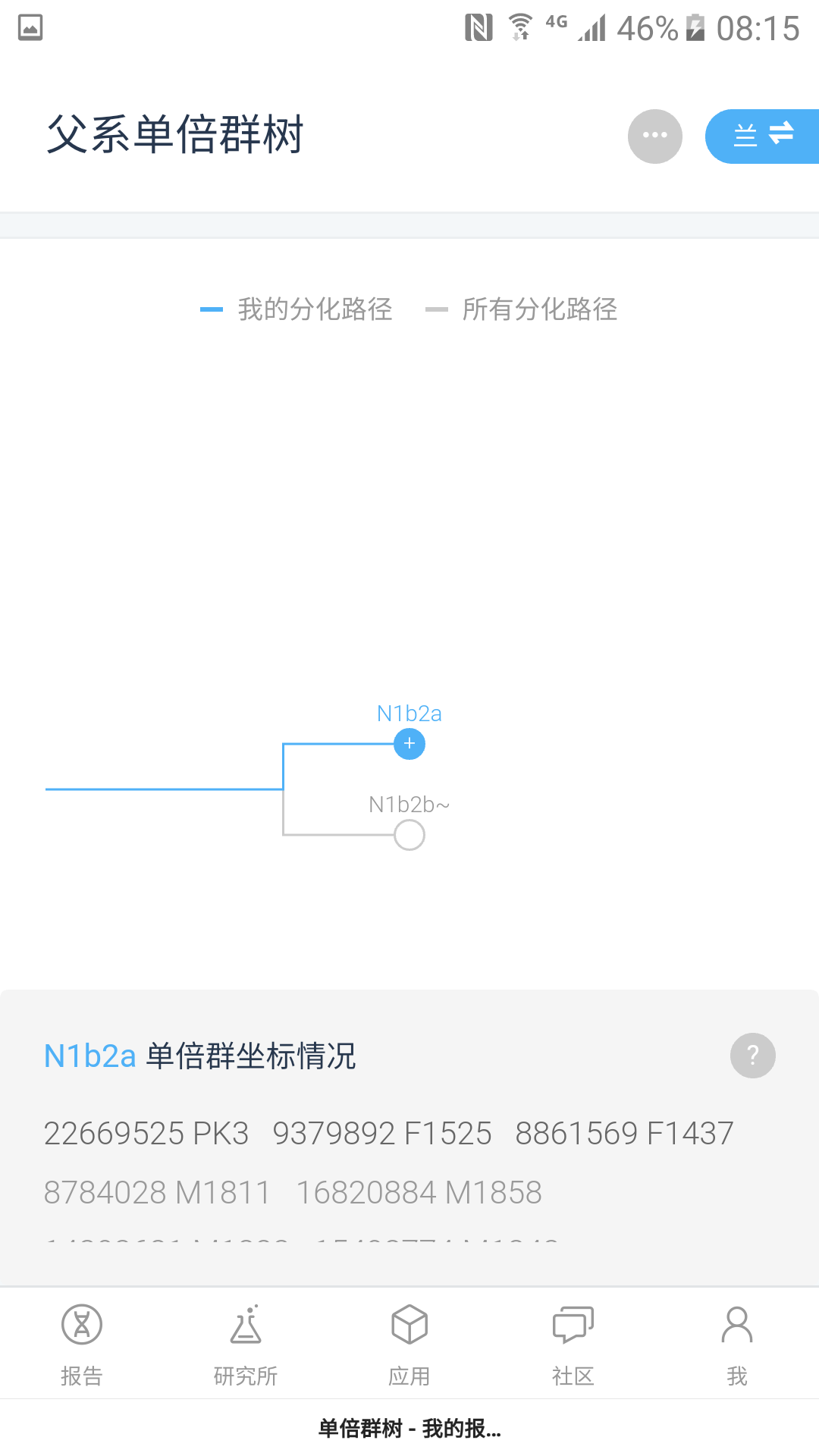The height and width of the screenshot is (1456, 819).
Task: Tap the blue 兰 switch button
Action: pyautogui.click(x=762, y=136)
